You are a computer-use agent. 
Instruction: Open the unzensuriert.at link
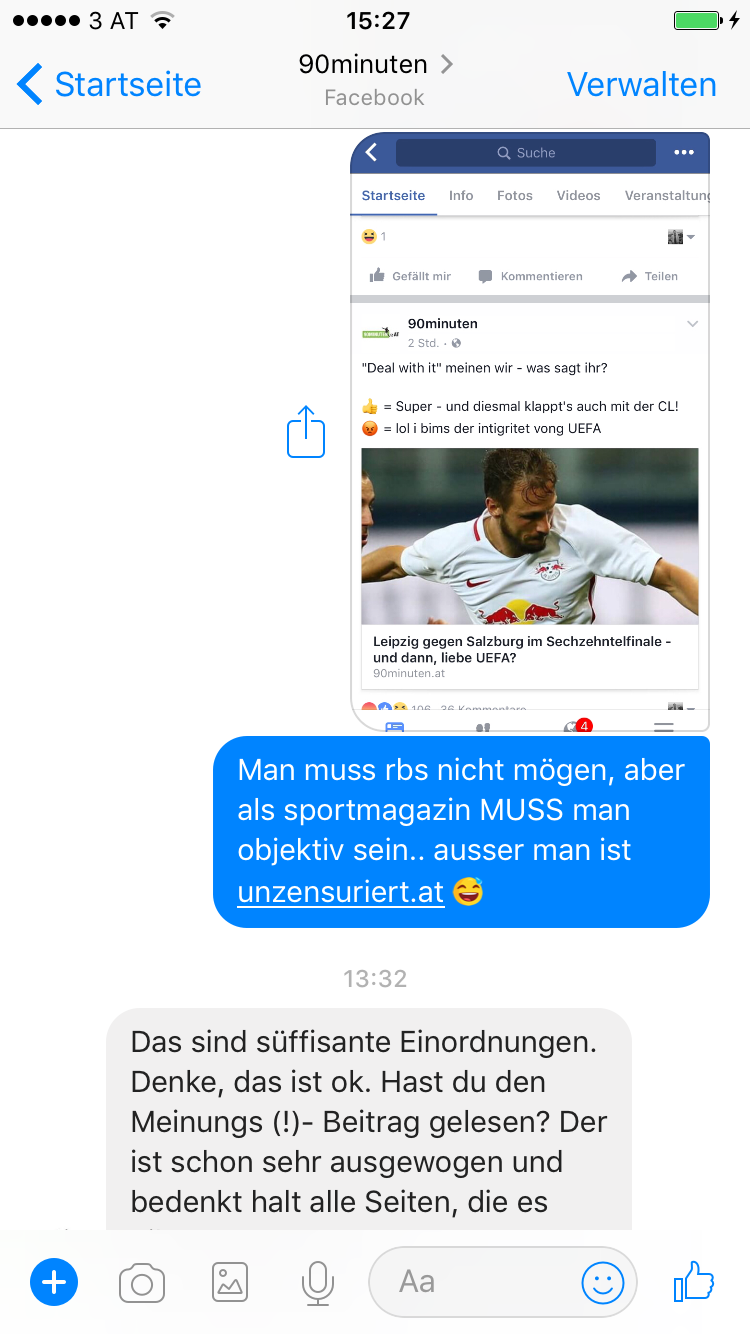[x=341, y=892]
